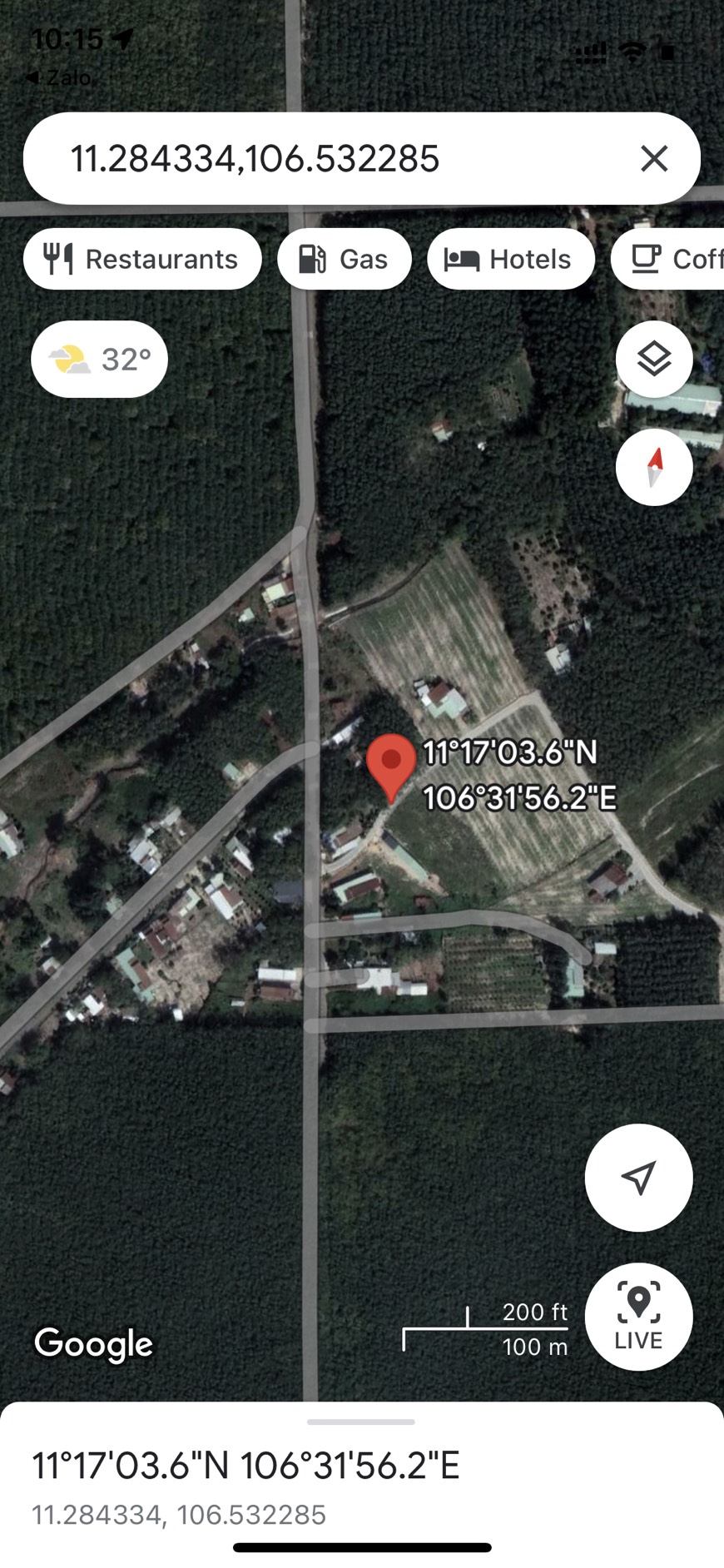Open the 32° weather widget
The height and width of the screenshot is (1568, 724).
99,360
